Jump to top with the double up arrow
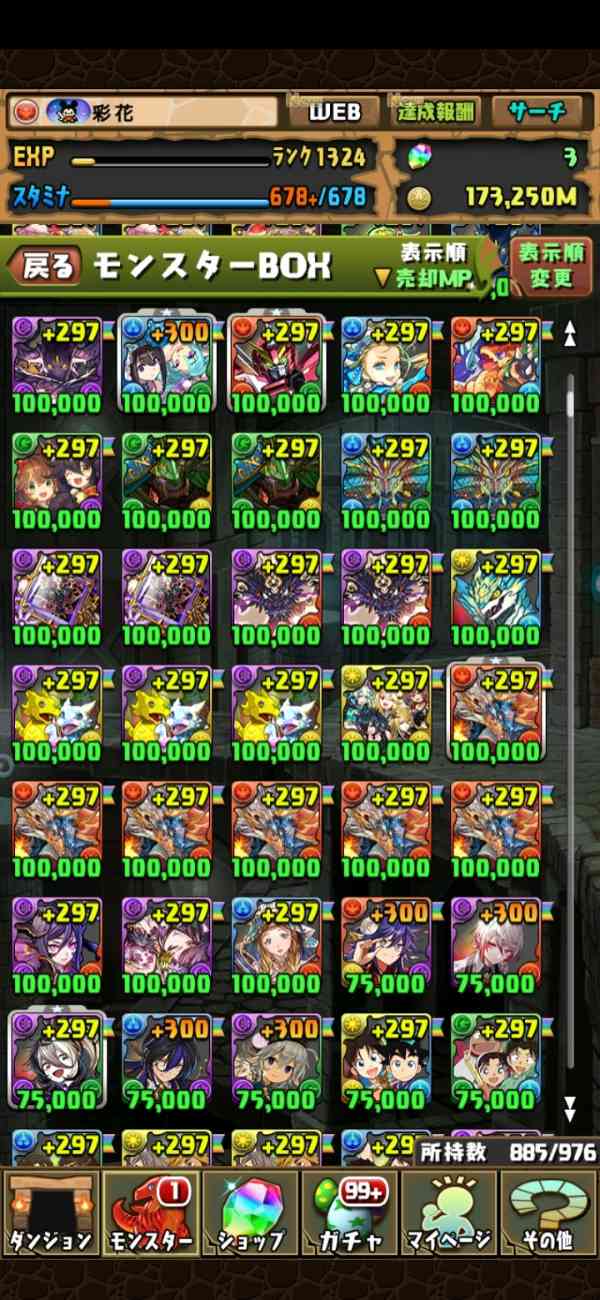This screenshot has height=1300, width=600. pos(570,334)
